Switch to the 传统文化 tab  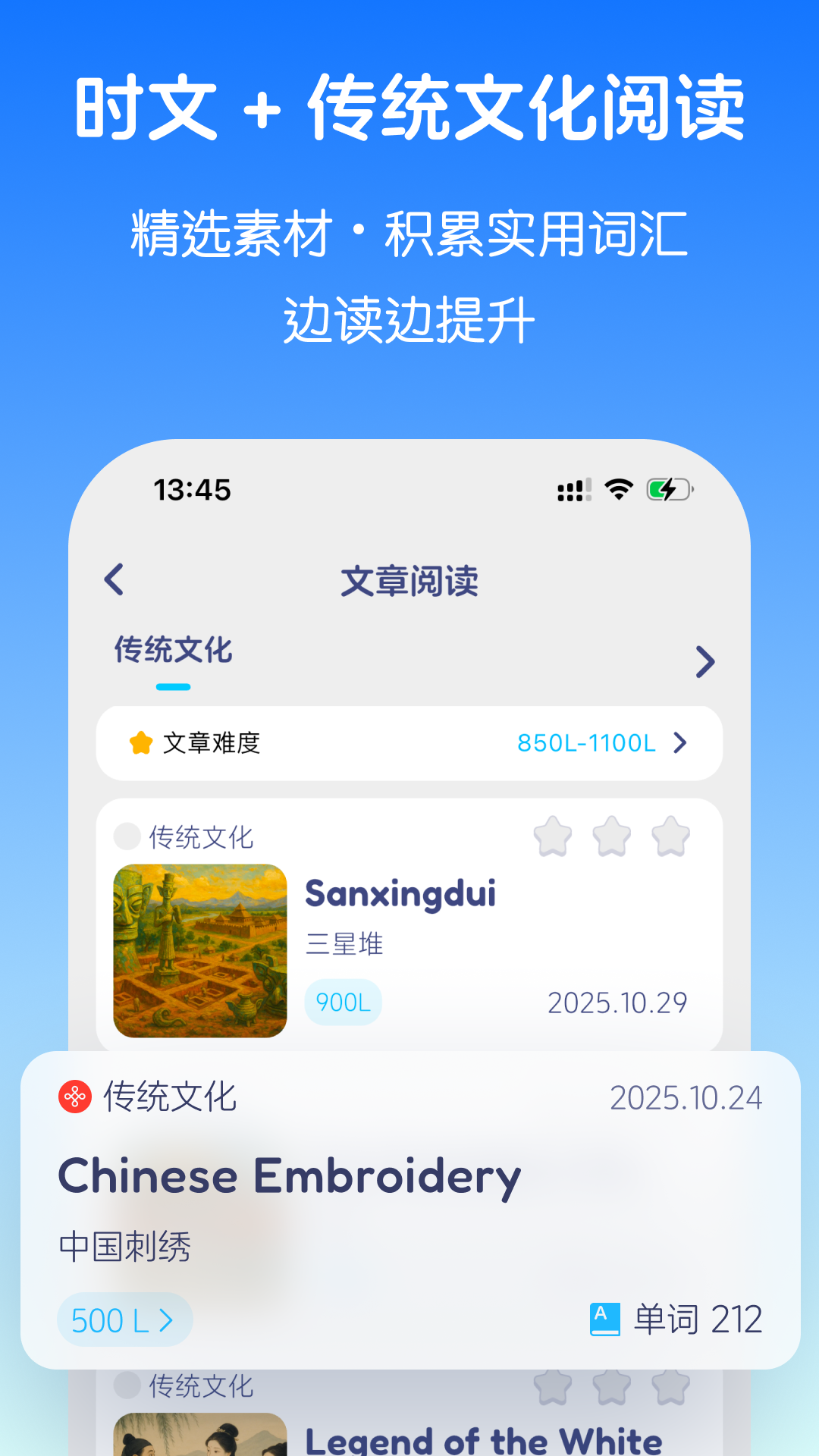click(x=174, y=651)
